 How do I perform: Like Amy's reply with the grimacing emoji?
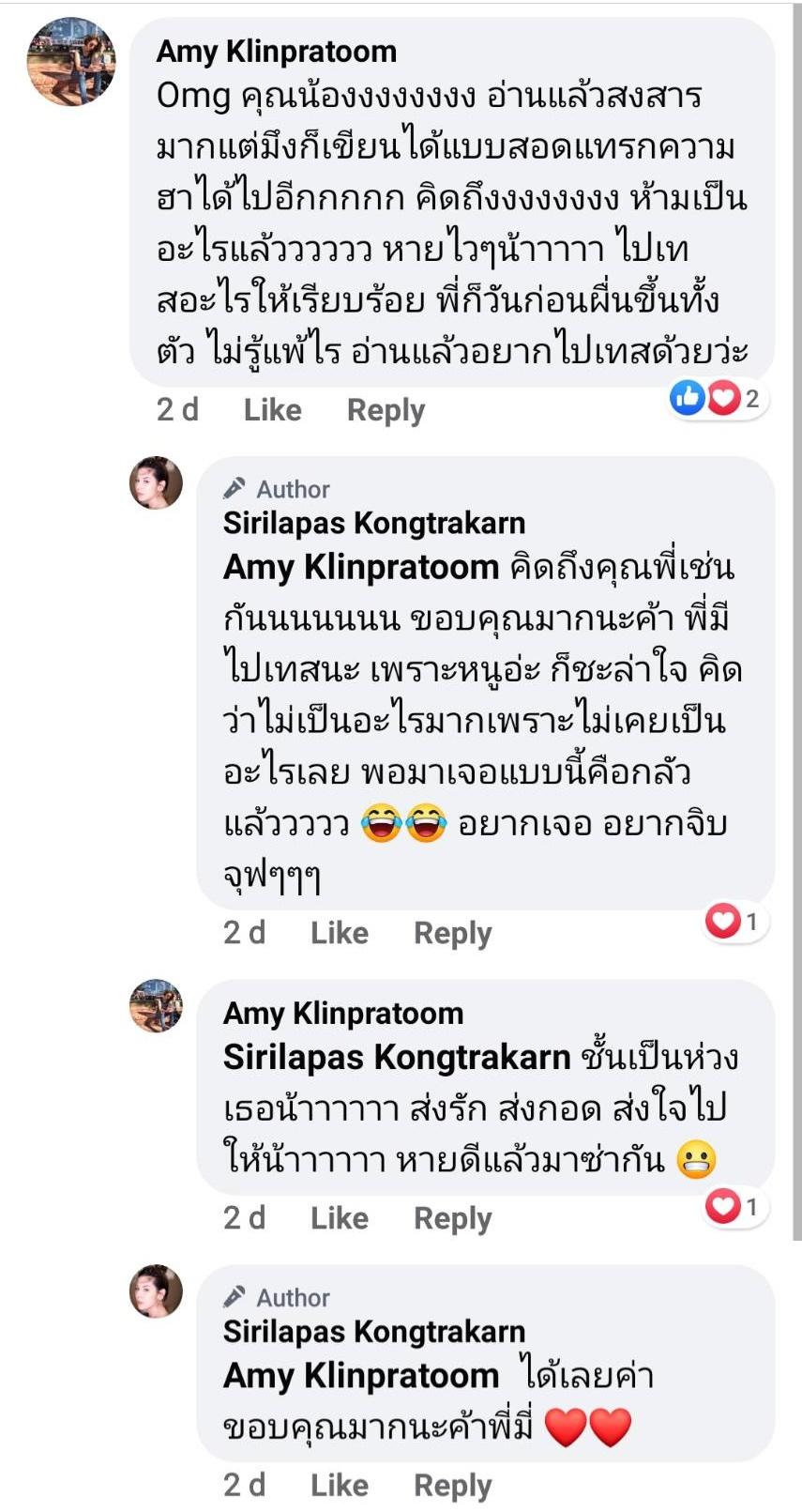tap(339, 1218)
